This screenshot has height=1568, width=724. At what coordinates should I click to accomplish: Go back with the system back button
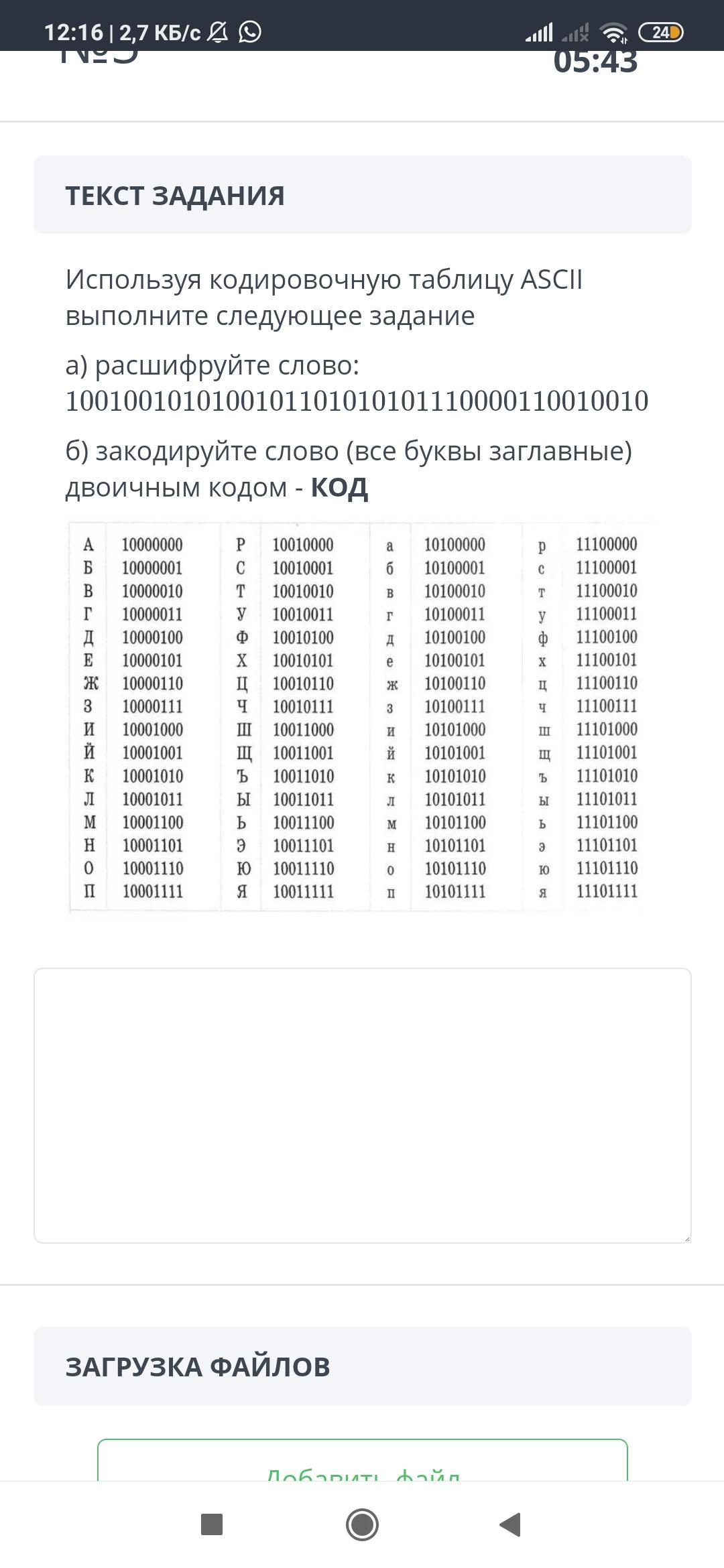pyautogui.click(x=511, y=1524)
